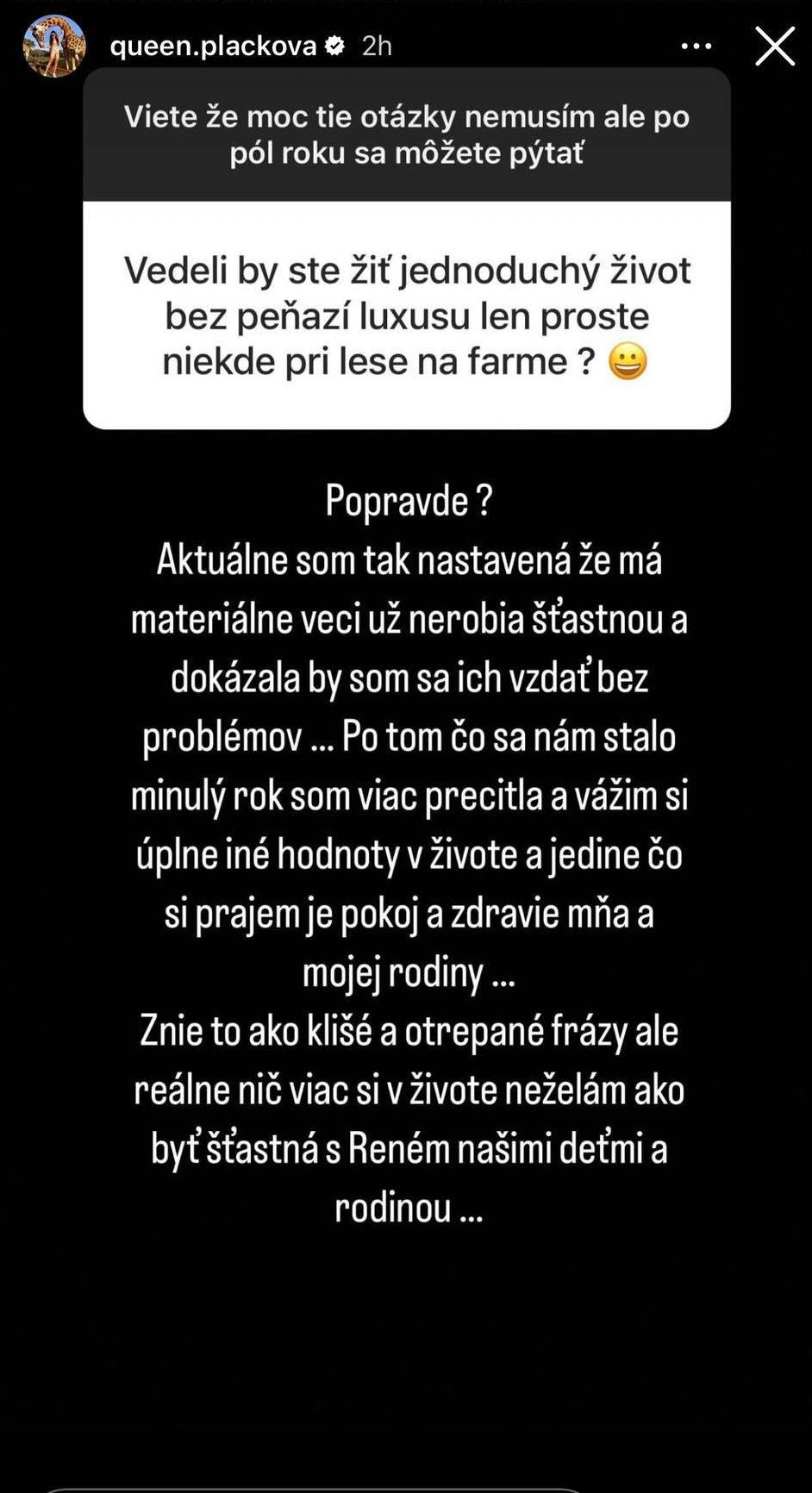Open the queen.plackova username link
This screenshot has width=812, height=1493.
click(213, 46)
